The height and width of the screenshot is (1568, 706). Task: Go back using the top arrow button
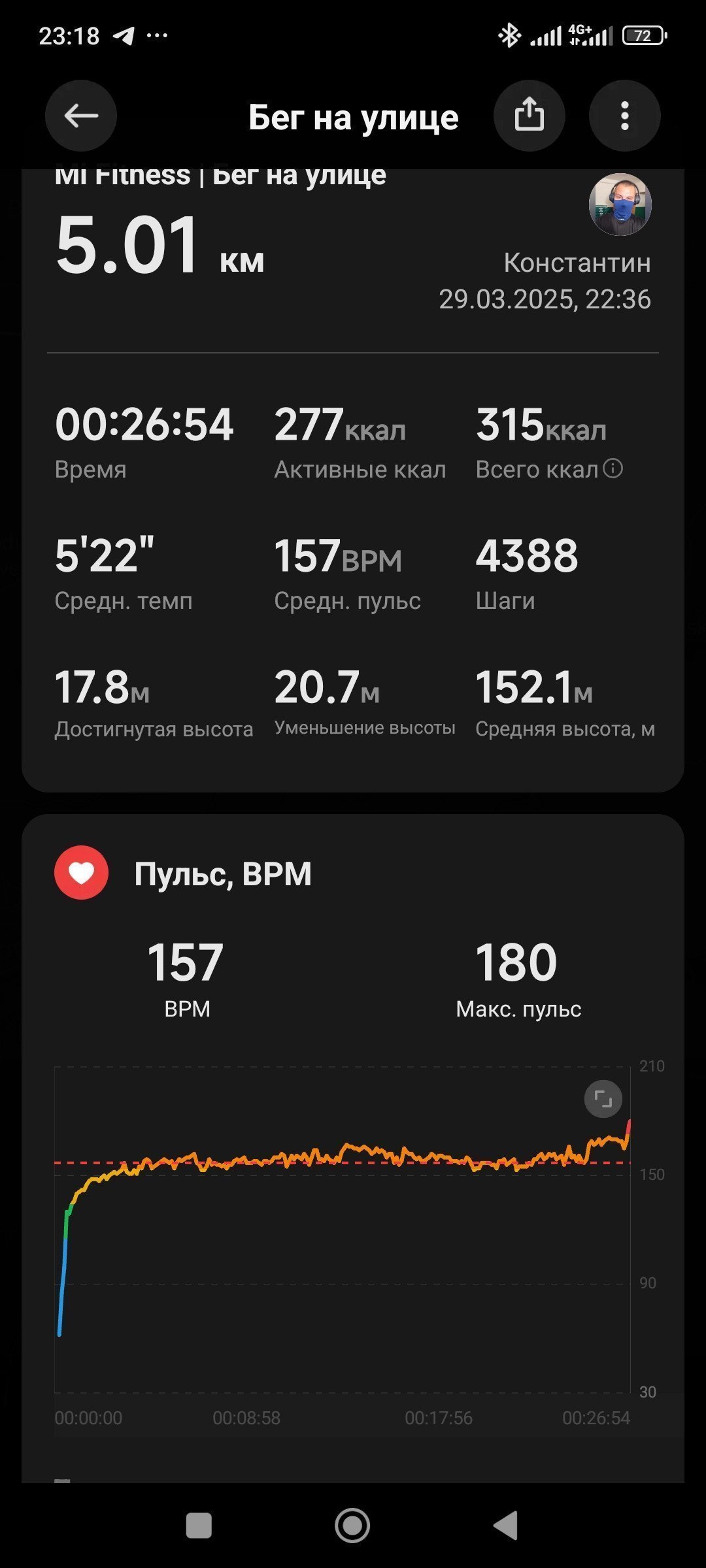click(81, 116)
